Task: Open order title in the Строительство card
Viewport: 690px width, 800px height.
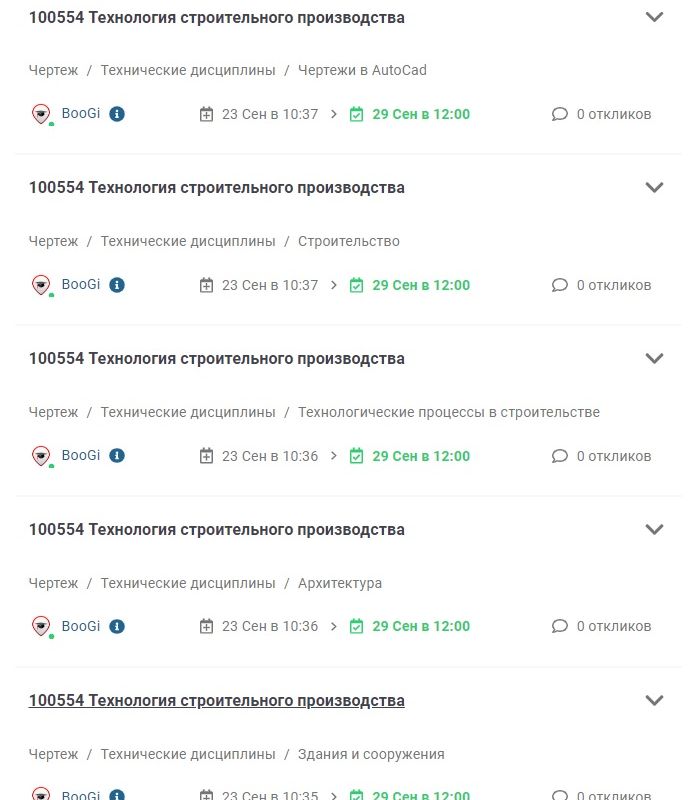Action: pos(216,187)
